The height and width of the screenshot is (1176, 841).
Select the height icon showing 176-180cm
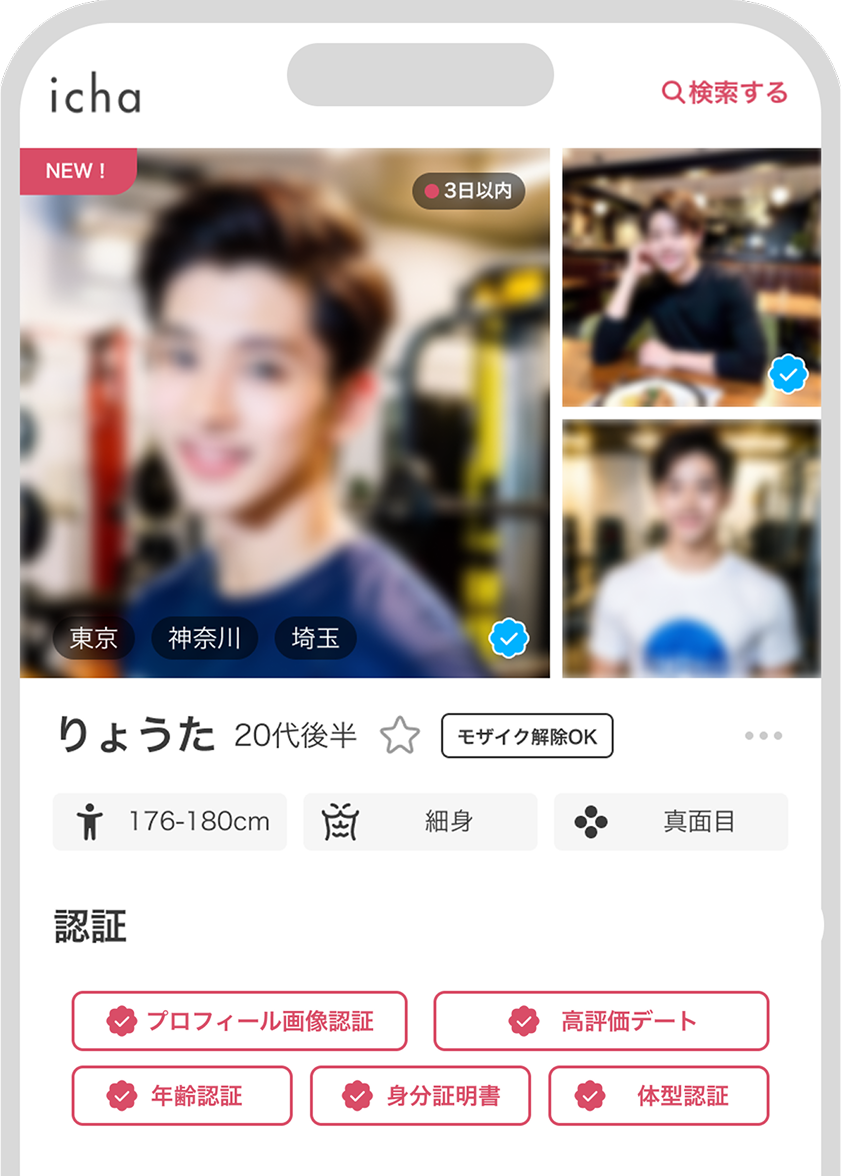[91, 821]
